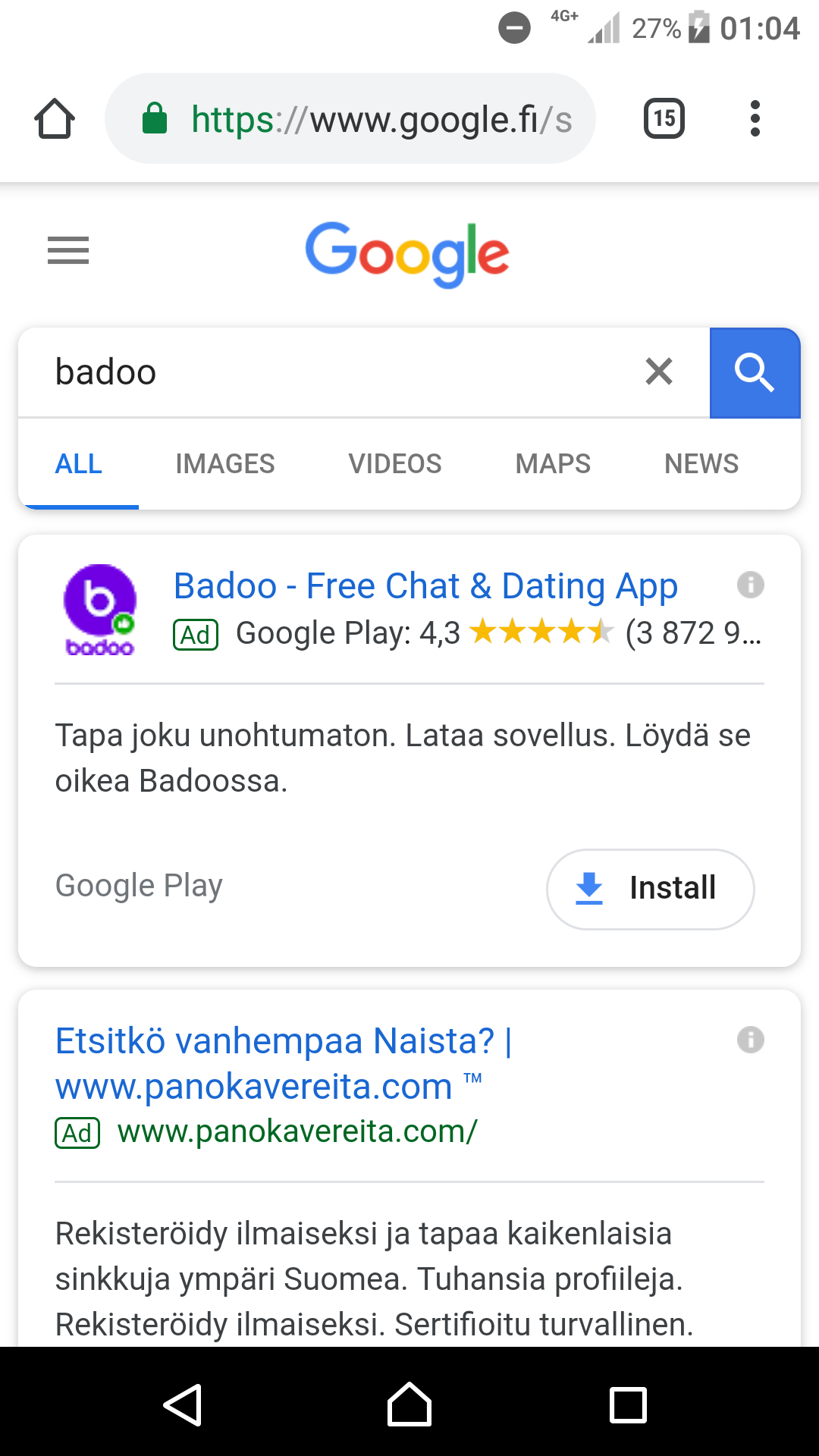Install Badoo from Google Play
Image resolution: width=819 pixels, height=1456 pixels.
click(650, 889)
